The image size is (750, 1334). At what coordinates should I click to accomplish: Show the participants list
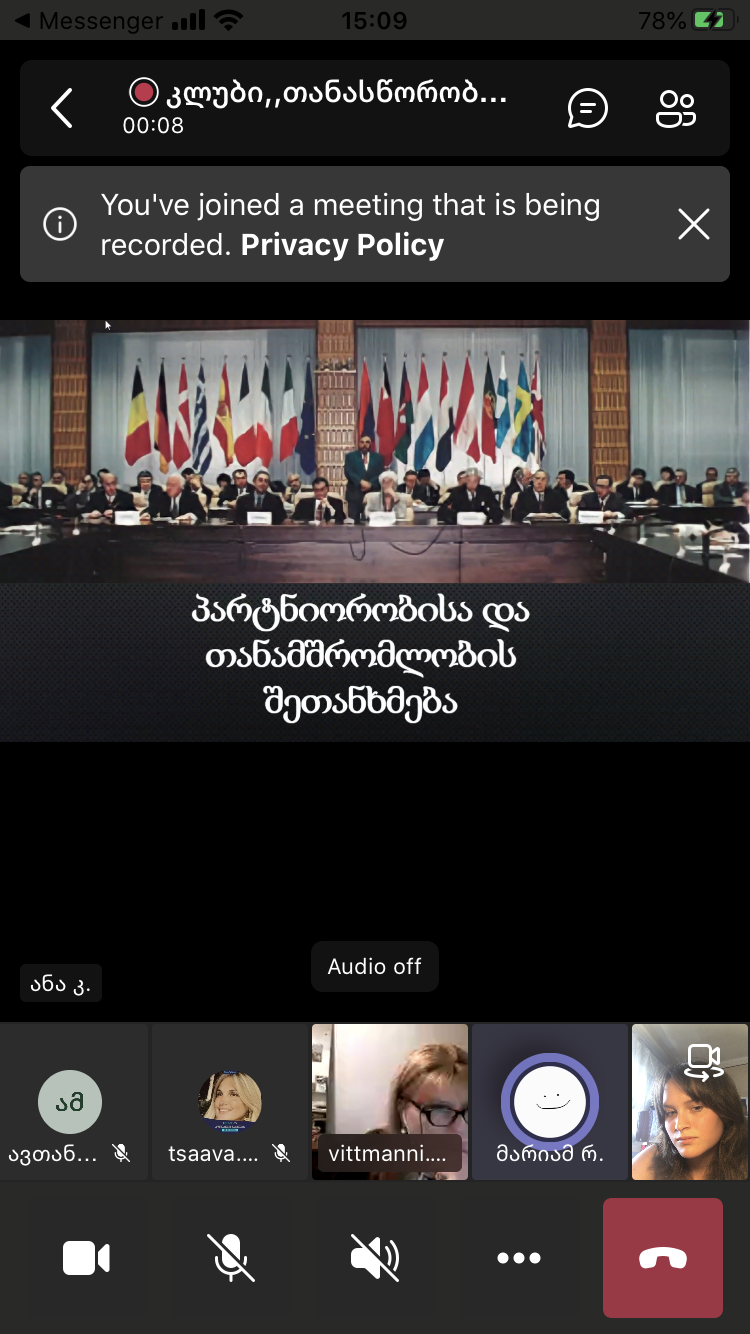[675, 108]
